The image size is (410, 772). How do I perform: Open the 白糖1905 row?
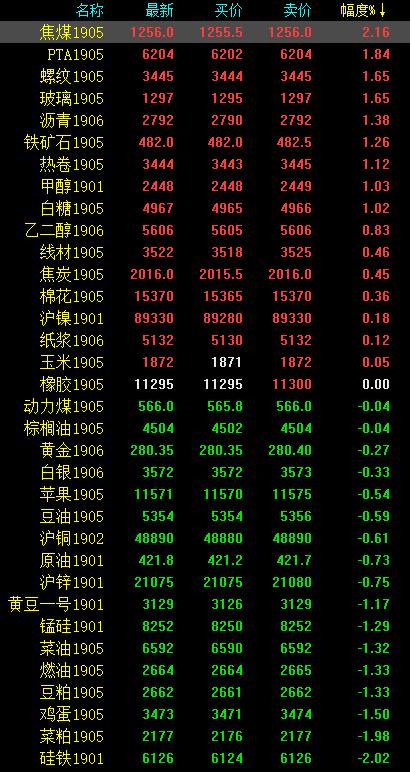205,208
